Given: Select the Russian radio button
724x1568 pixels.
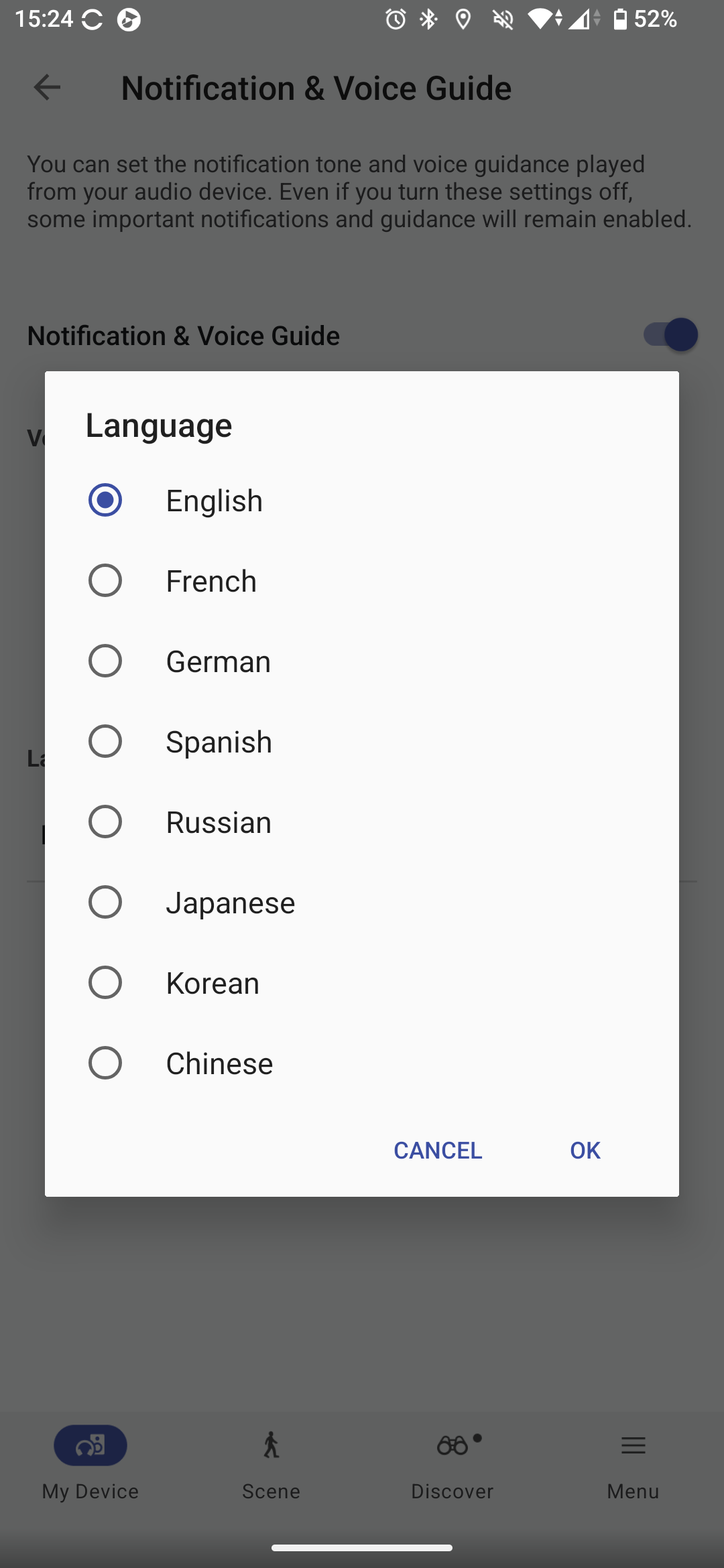Looking at the screenshot, I should pos(105,822).
